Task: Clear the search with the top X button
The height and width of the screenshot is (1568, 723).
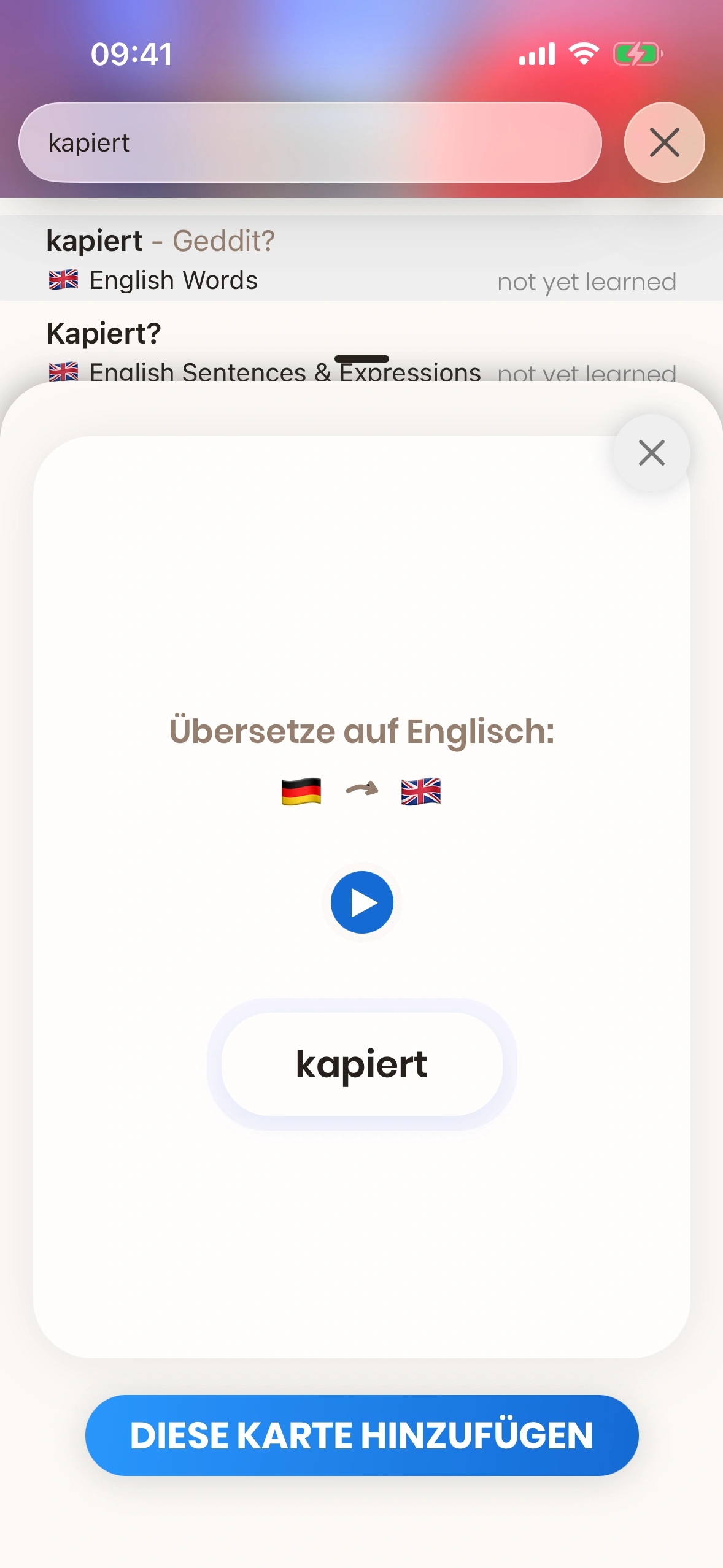Action: 664,142
